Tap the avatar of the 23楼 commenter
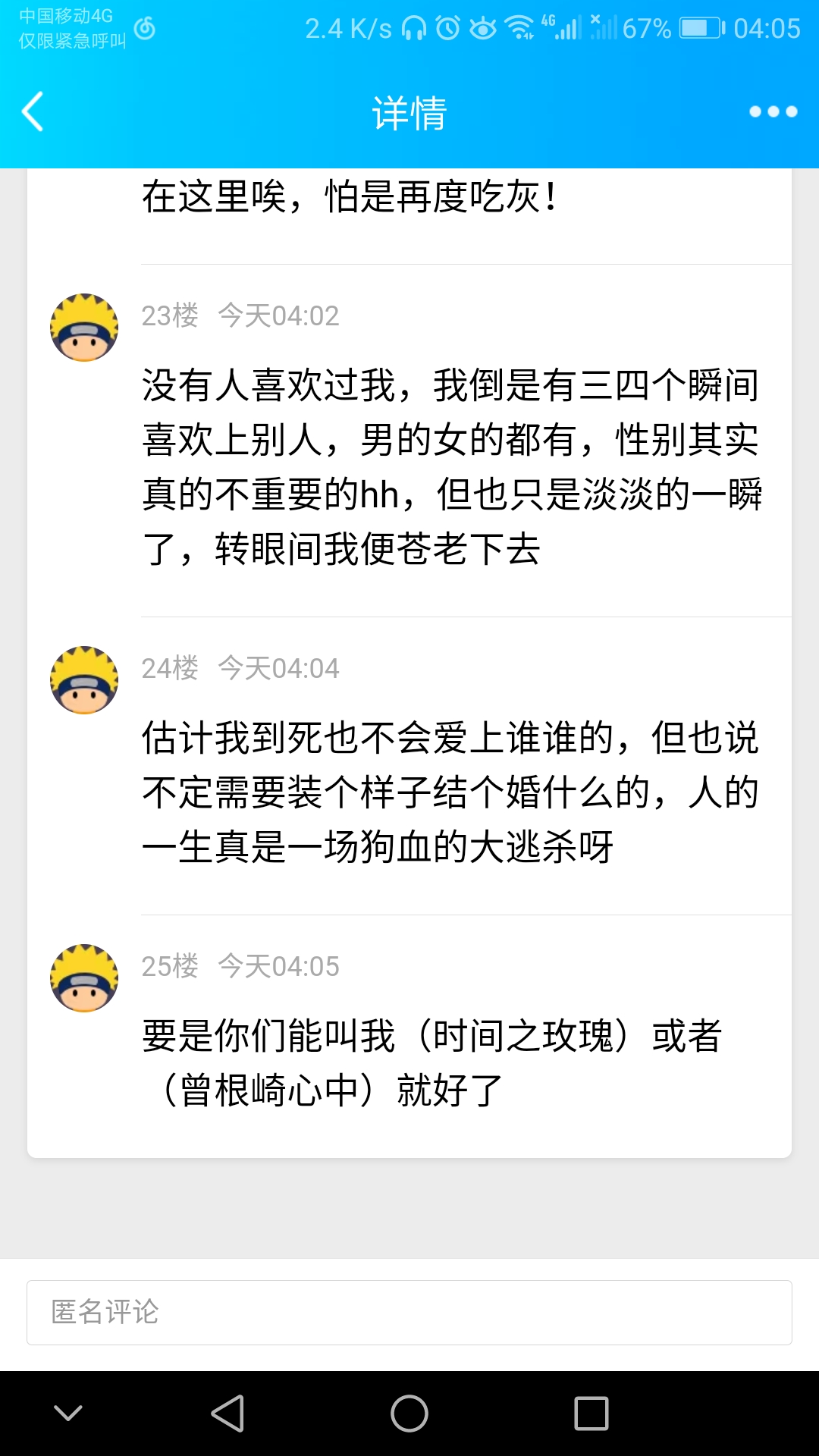 84,328
